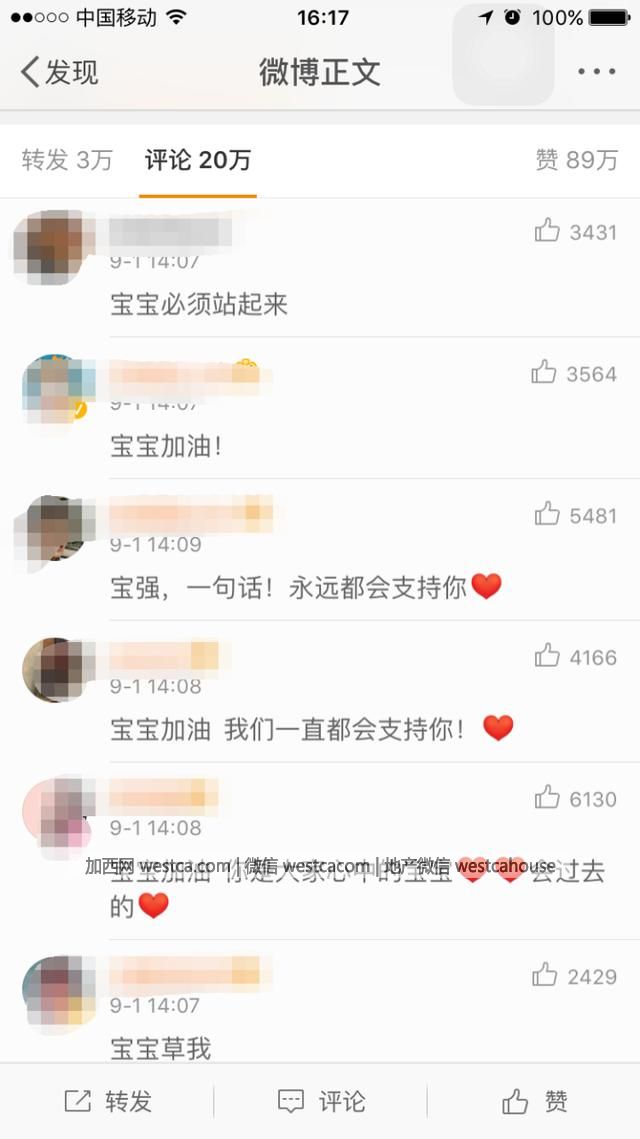Switch to the 转发 3万 tab
The width and height of the screenshot is (640, 1139).
click(x=67, y=160)
